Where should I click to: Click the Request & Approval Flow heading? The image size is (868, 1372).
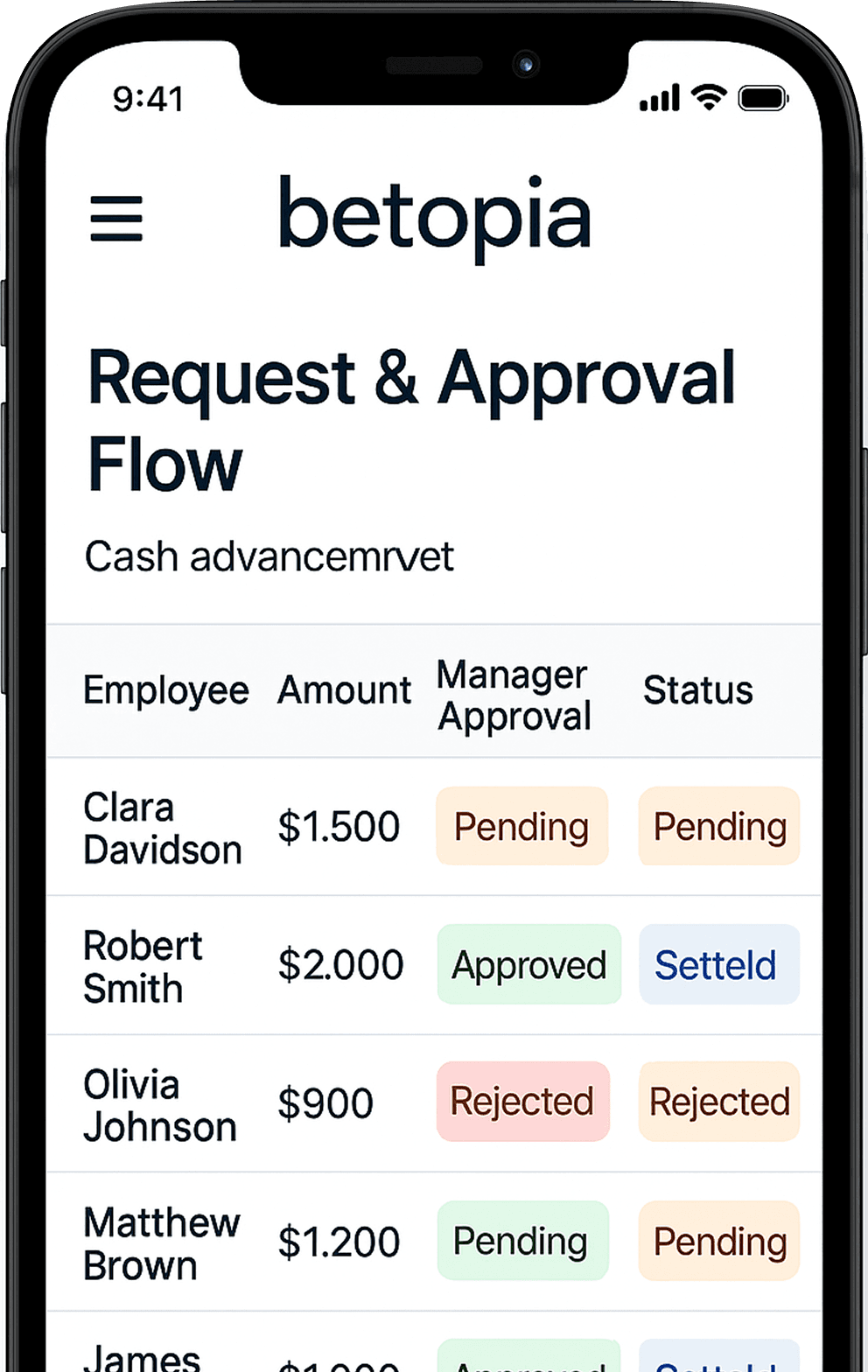tap(411, 418)
